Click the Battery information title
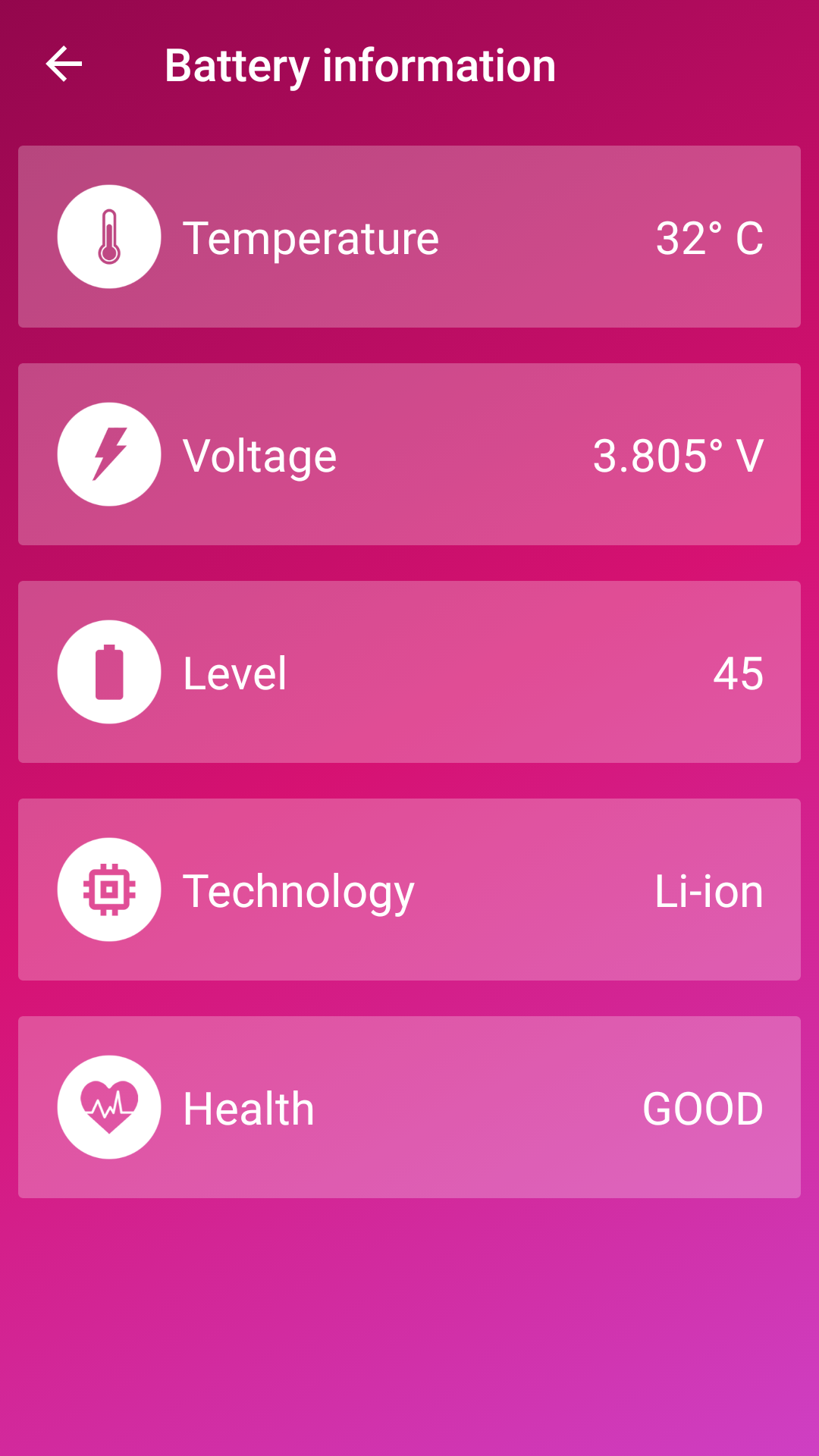The image size is (819, 1456). [360, 65]
